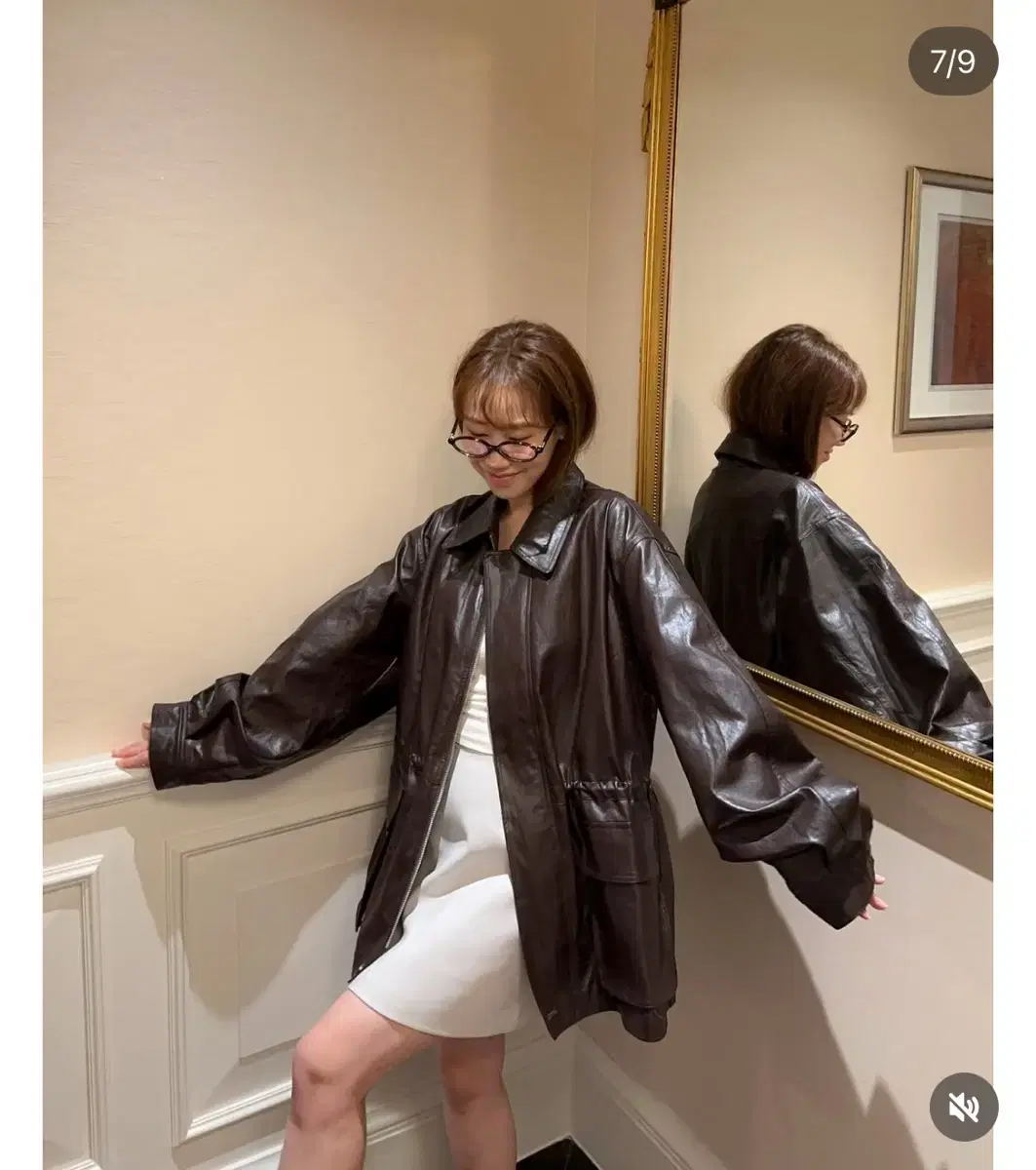1036x1170 pixels.
Task: Select the image counter showing current slide
Action: point(953,58)
